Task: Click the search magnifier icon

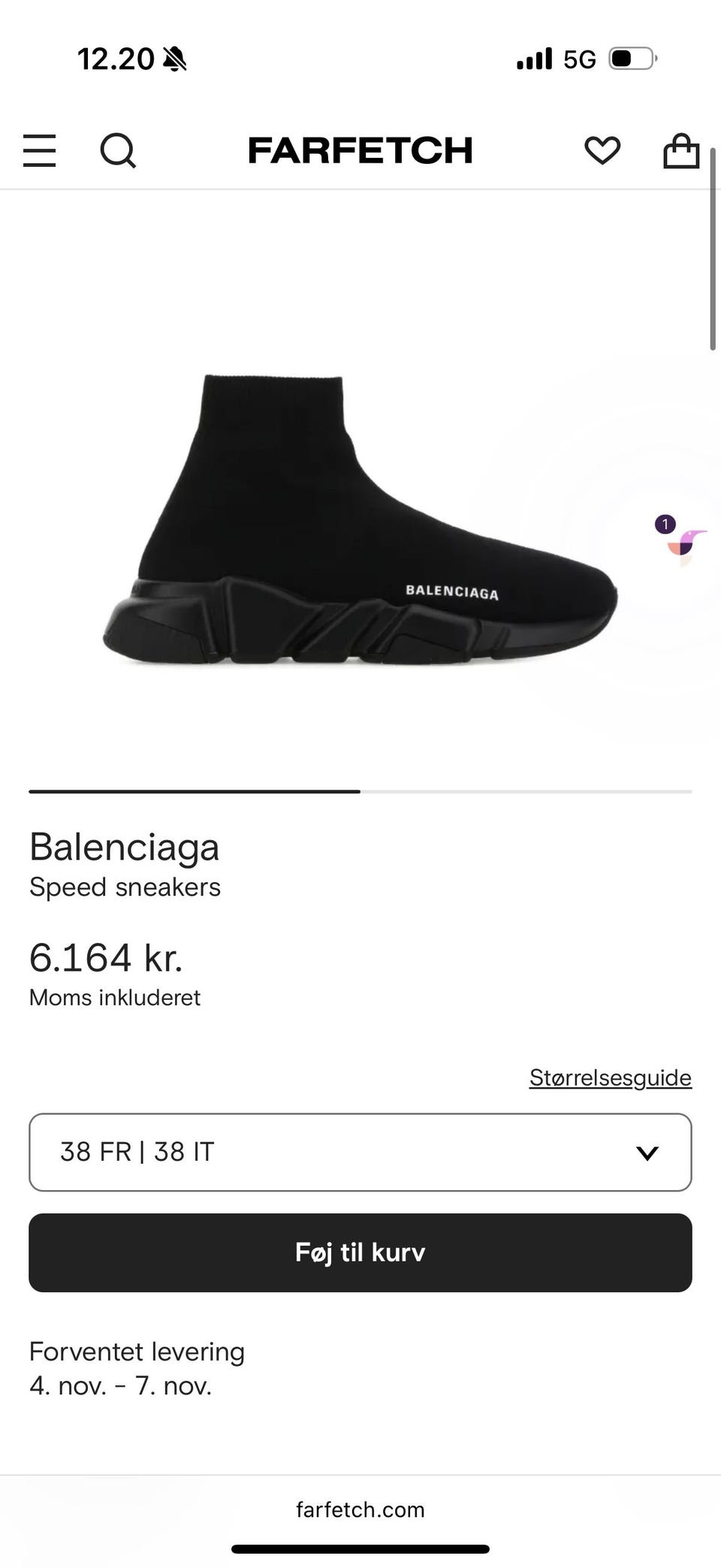Action: pos(118,150)
